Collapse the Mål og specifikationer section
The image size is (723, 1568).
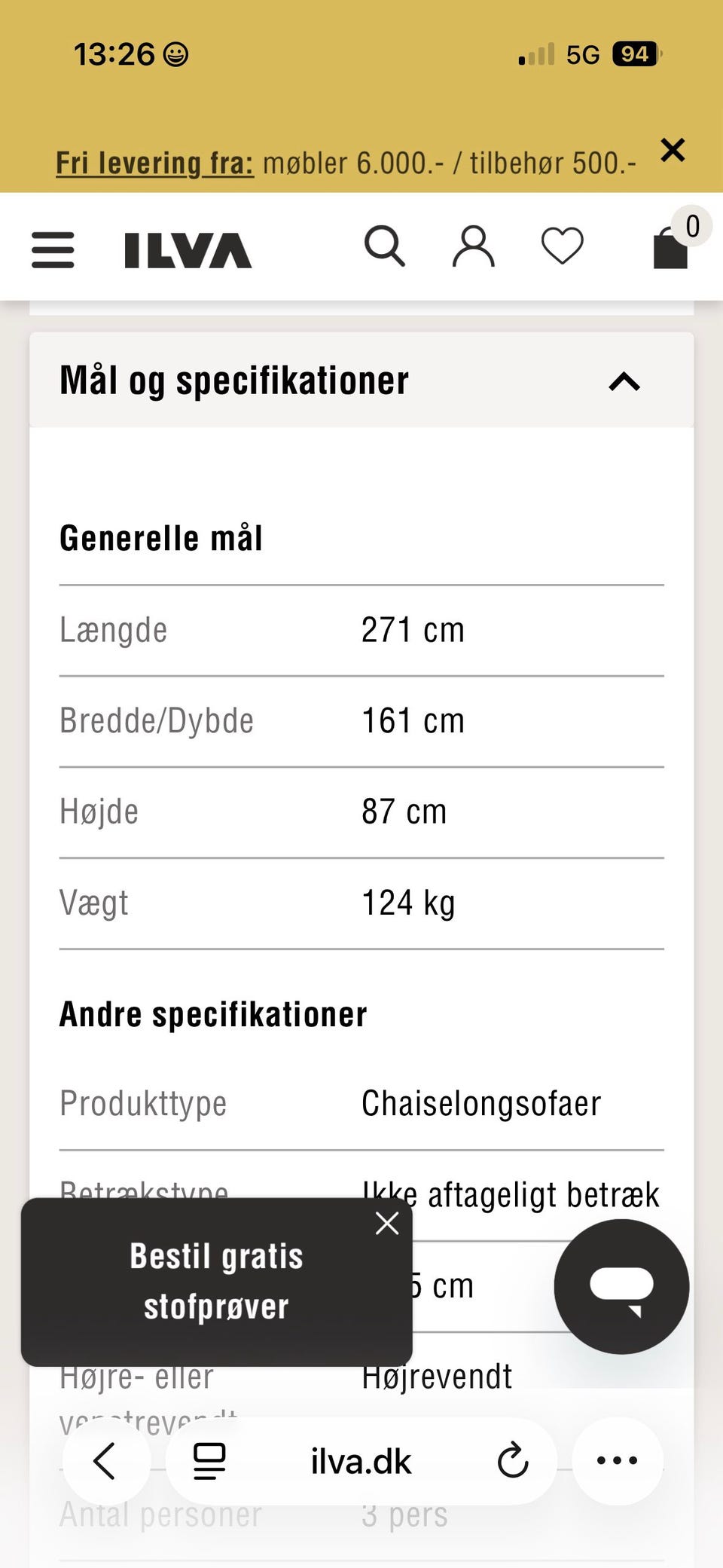coord(622,382)
